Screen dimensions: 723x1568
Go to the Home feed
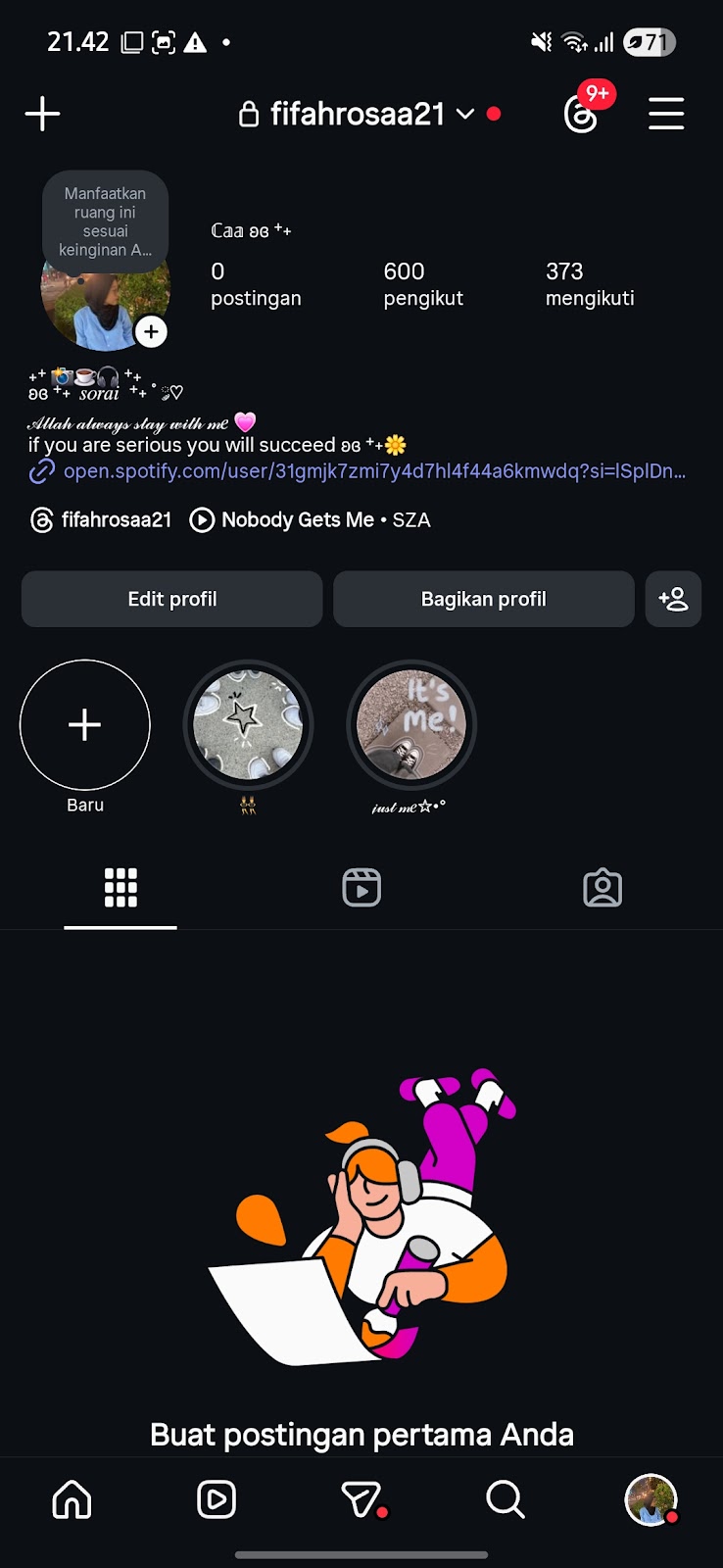[x=72, y=1499]
